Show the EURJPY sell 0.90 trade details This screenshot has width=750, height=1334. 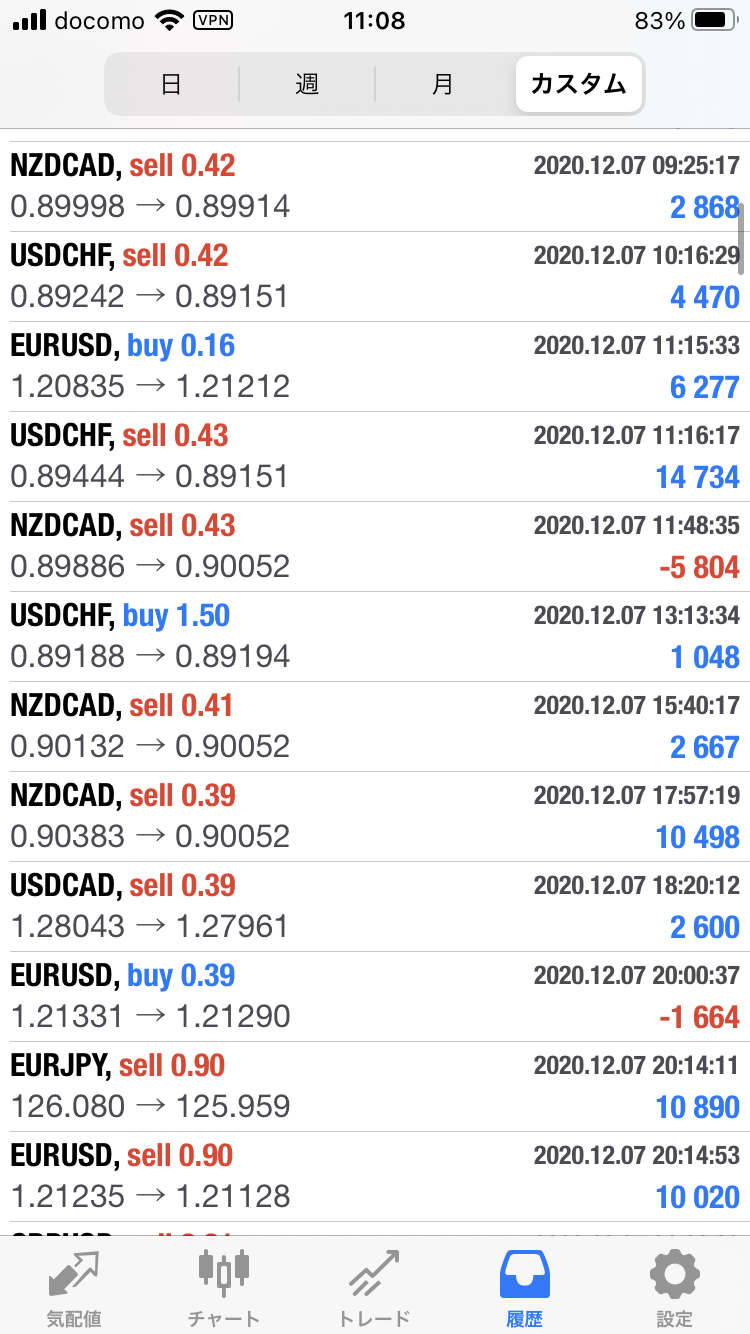[x=375, y=1087]
